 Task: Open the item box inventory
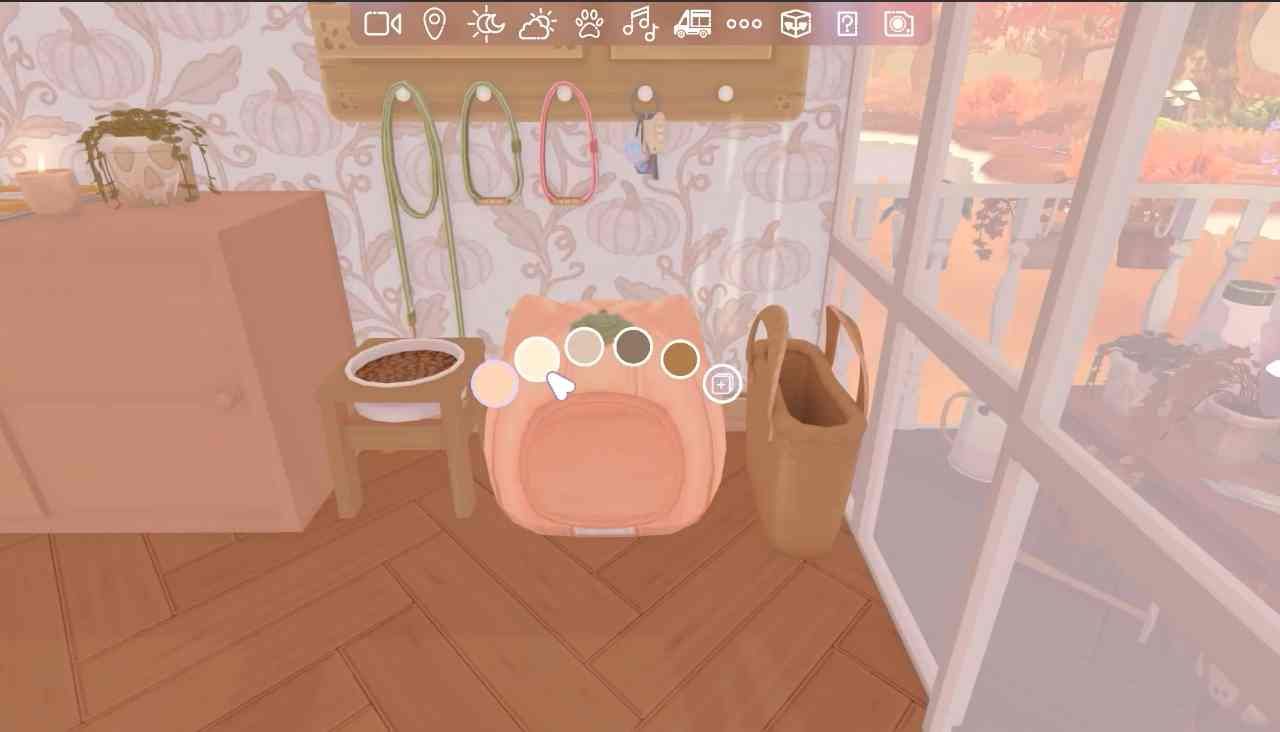pyautogui.click(x=796, y=24)
